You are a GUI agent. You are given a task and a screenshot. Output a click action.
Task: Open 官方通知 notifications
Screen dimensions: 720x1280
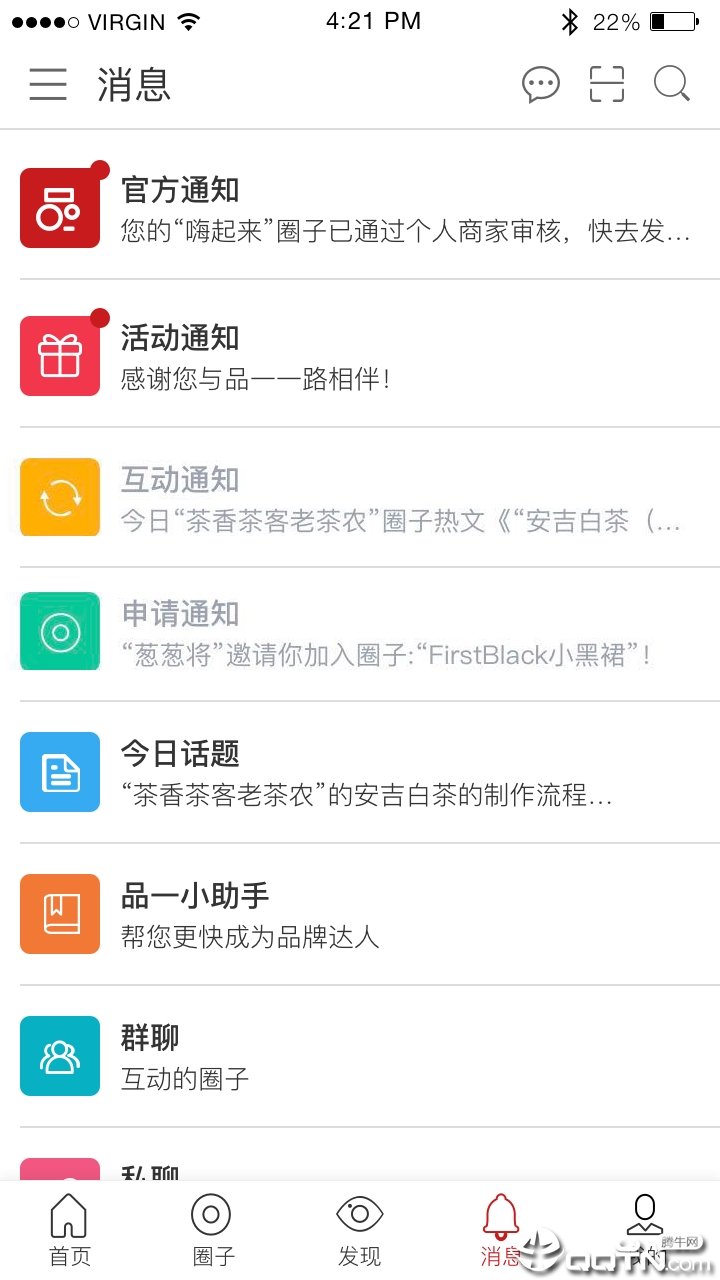click(360, 208)
